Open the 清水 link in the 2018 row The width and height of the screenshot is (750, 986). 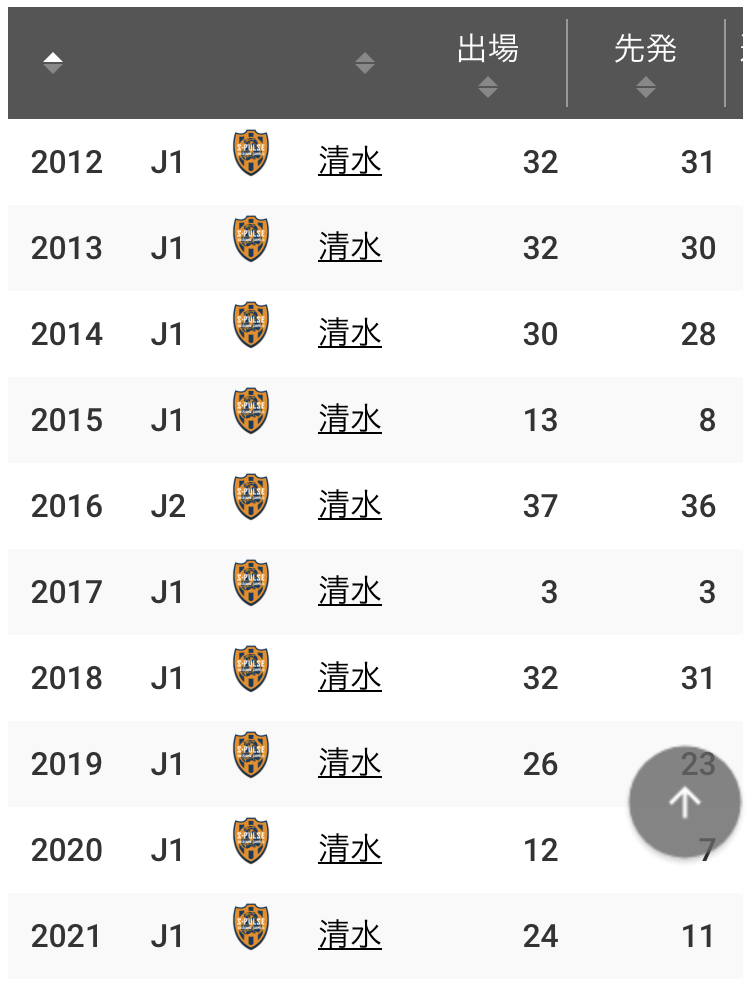click(350, 677)
